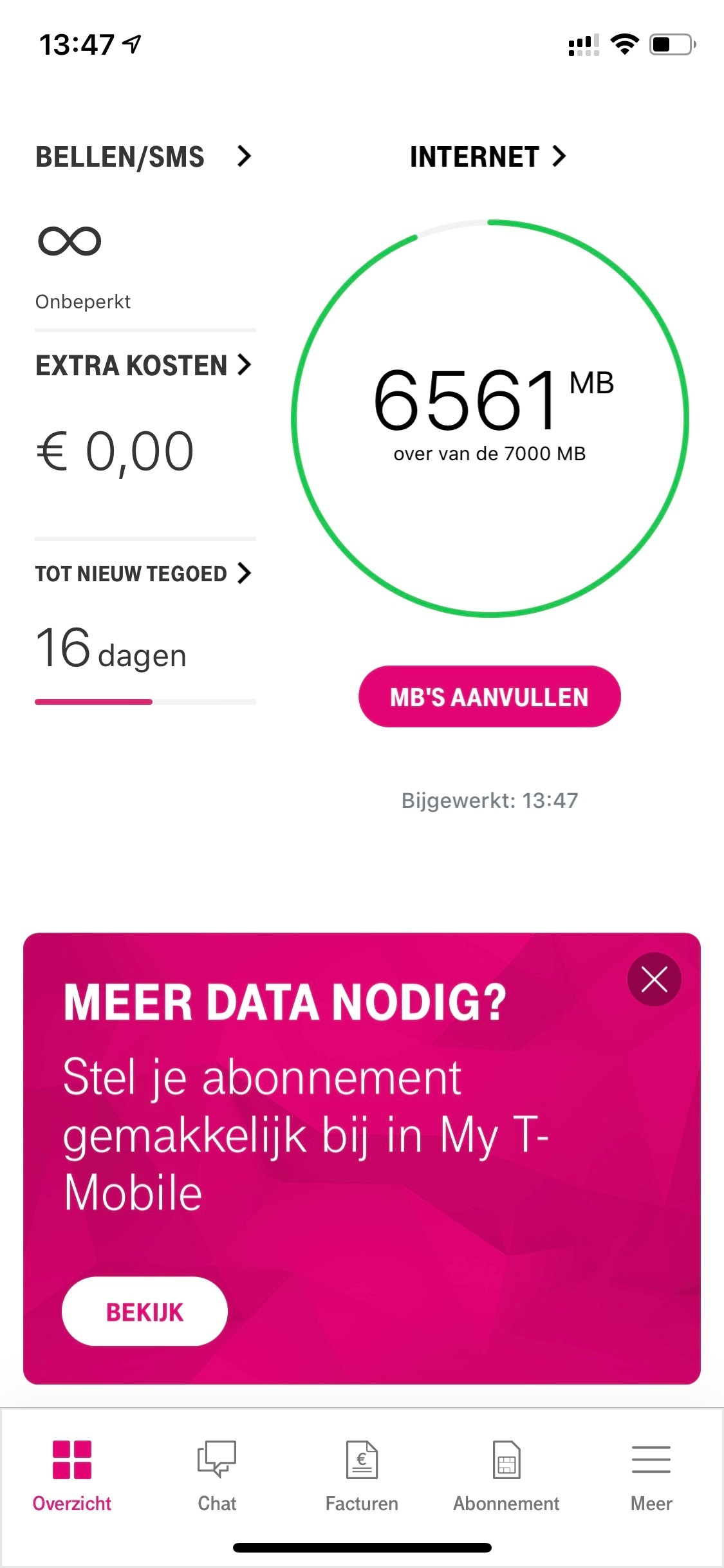The height and width of the screenshot is (1568, 724).
Task: Dismiss the Meer Data Nodig banner
Action: (654, 979)
